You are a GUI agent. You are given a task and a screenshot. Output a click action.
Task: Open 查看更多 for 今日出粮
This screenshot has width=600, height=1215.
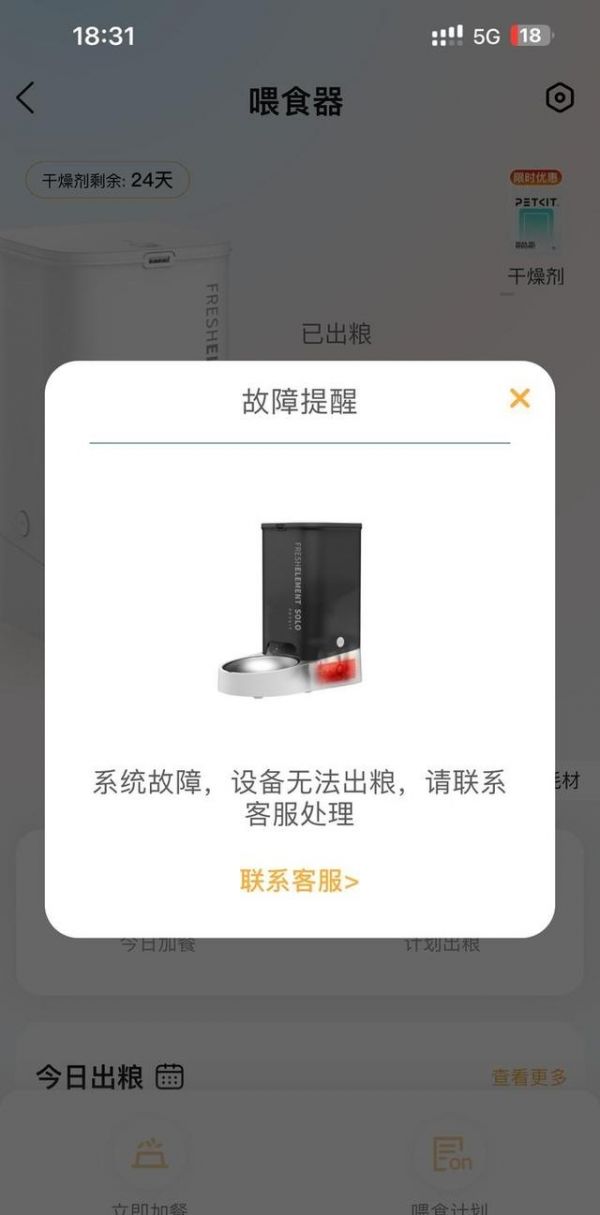pos(529,1077)
